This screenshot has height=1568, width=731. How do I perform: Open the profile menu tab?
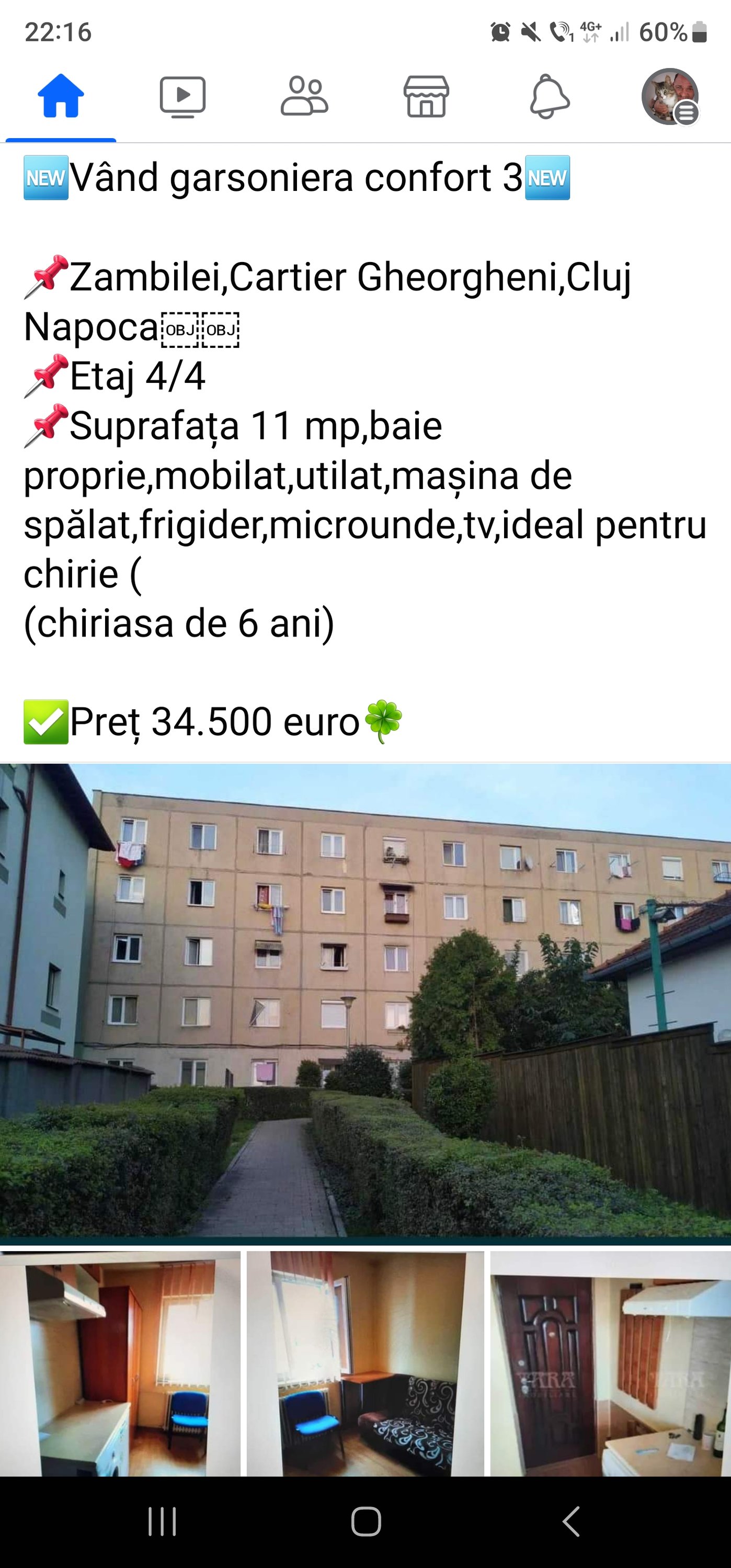pyautogui.click(x=670, y=97)
